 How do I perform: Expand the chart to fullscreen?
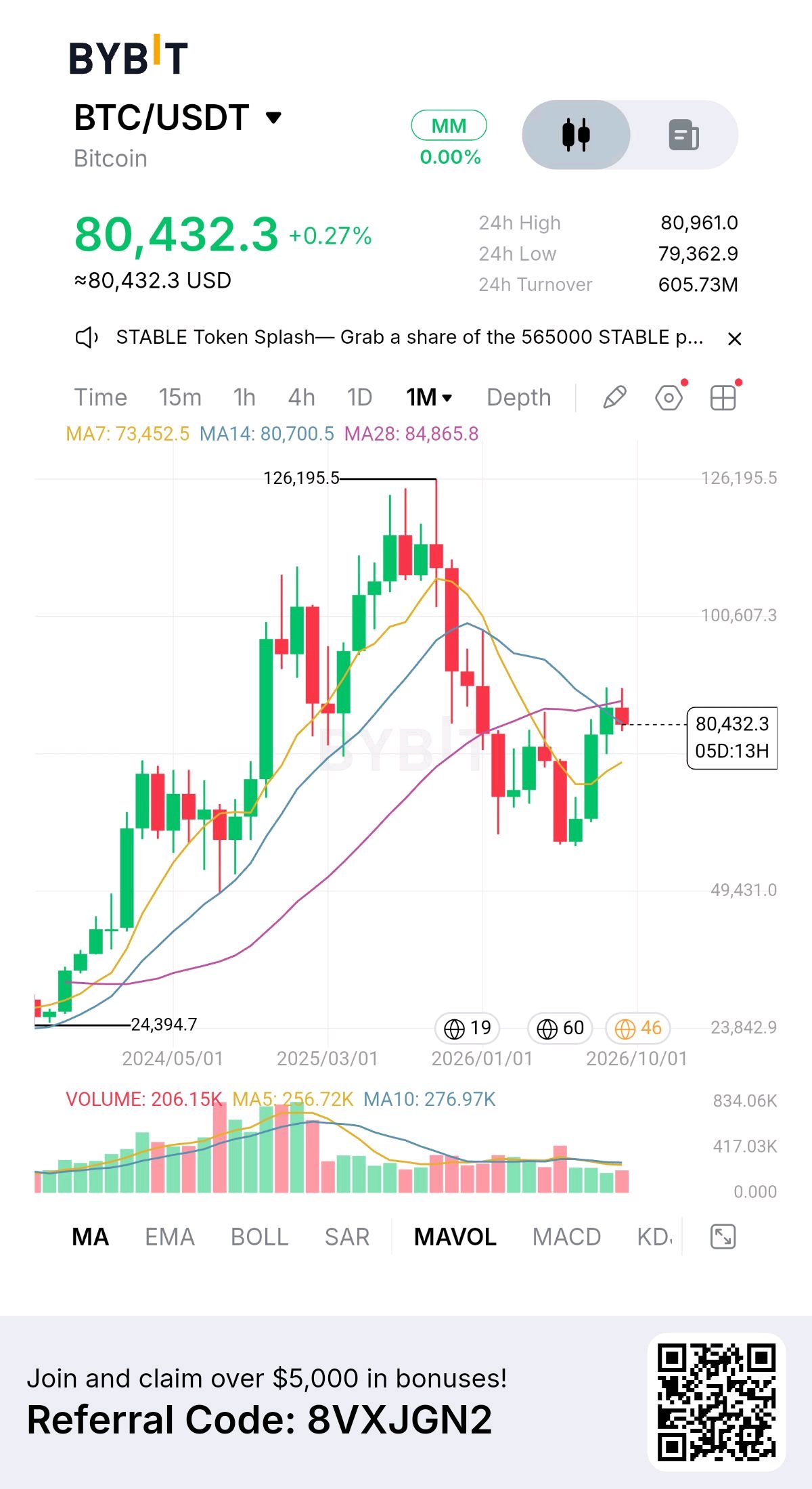tap(723, 1237)
